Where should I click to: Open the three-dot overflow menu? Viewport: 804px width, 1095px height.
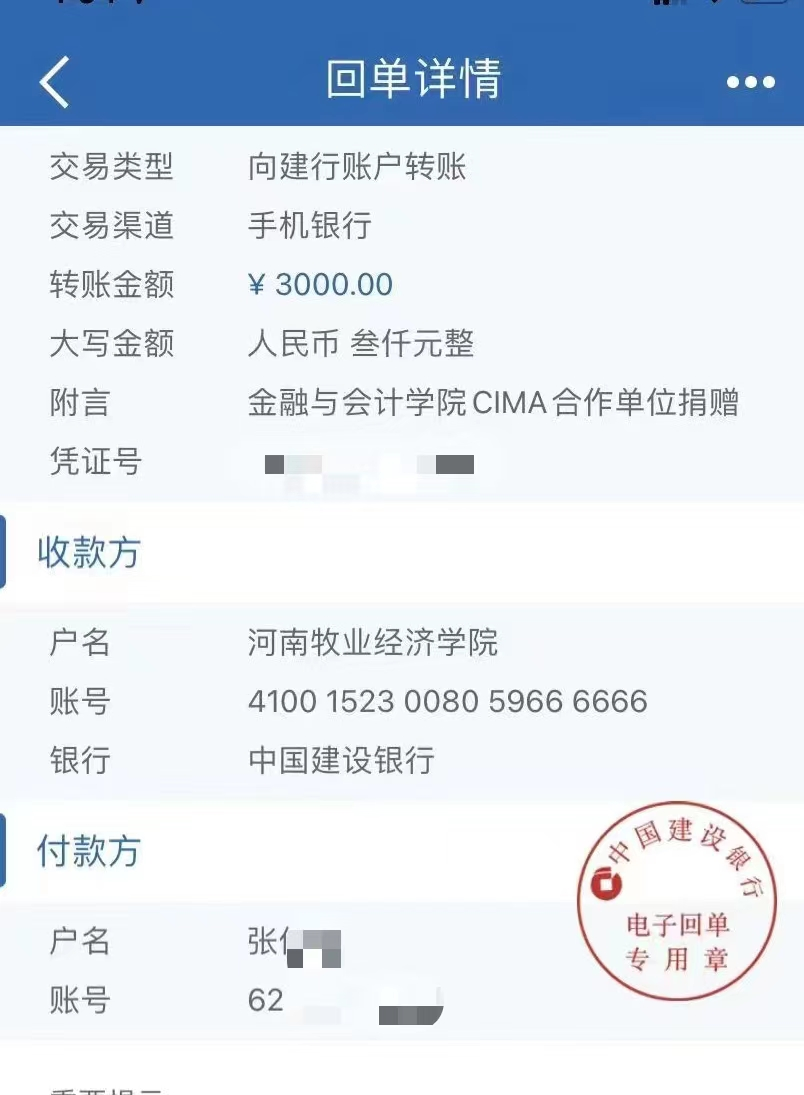[x=751, y=82]
